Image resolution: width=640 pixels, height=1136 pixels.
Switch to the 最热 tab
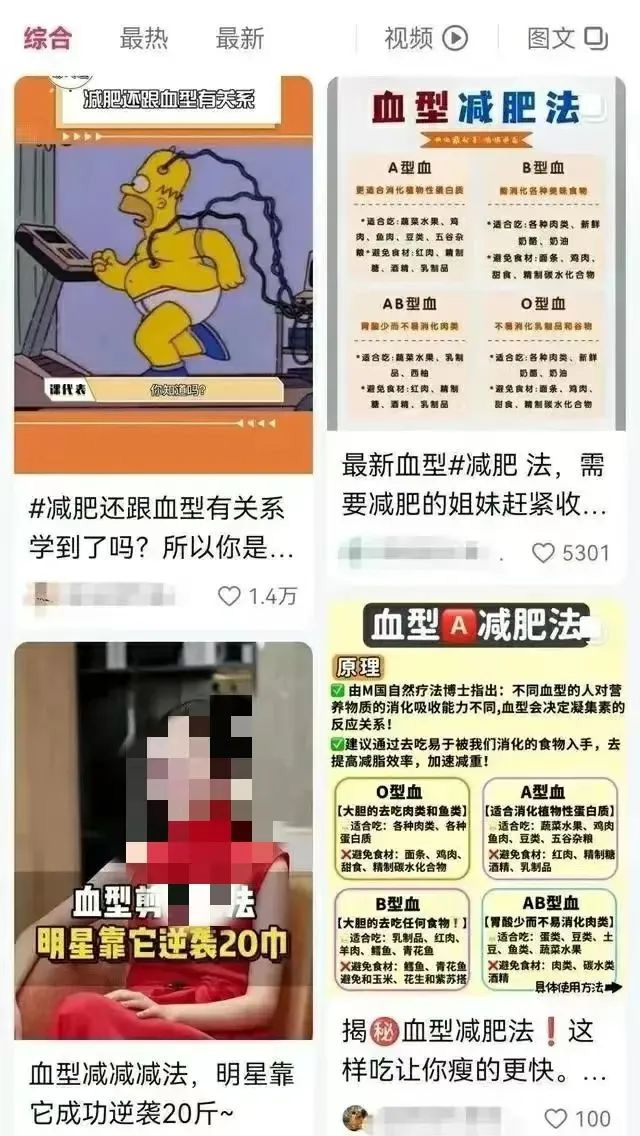[144, 38]
